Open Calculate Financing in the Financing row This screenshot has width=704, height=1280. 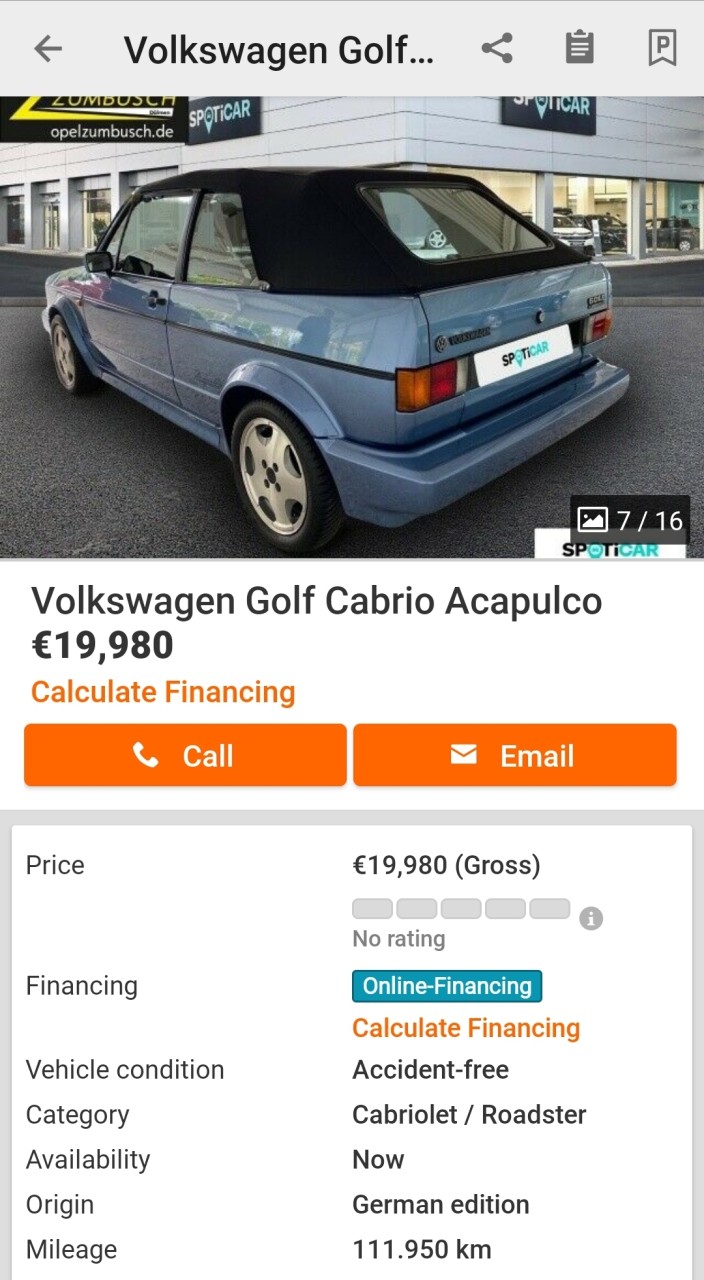click(465, 1028)
